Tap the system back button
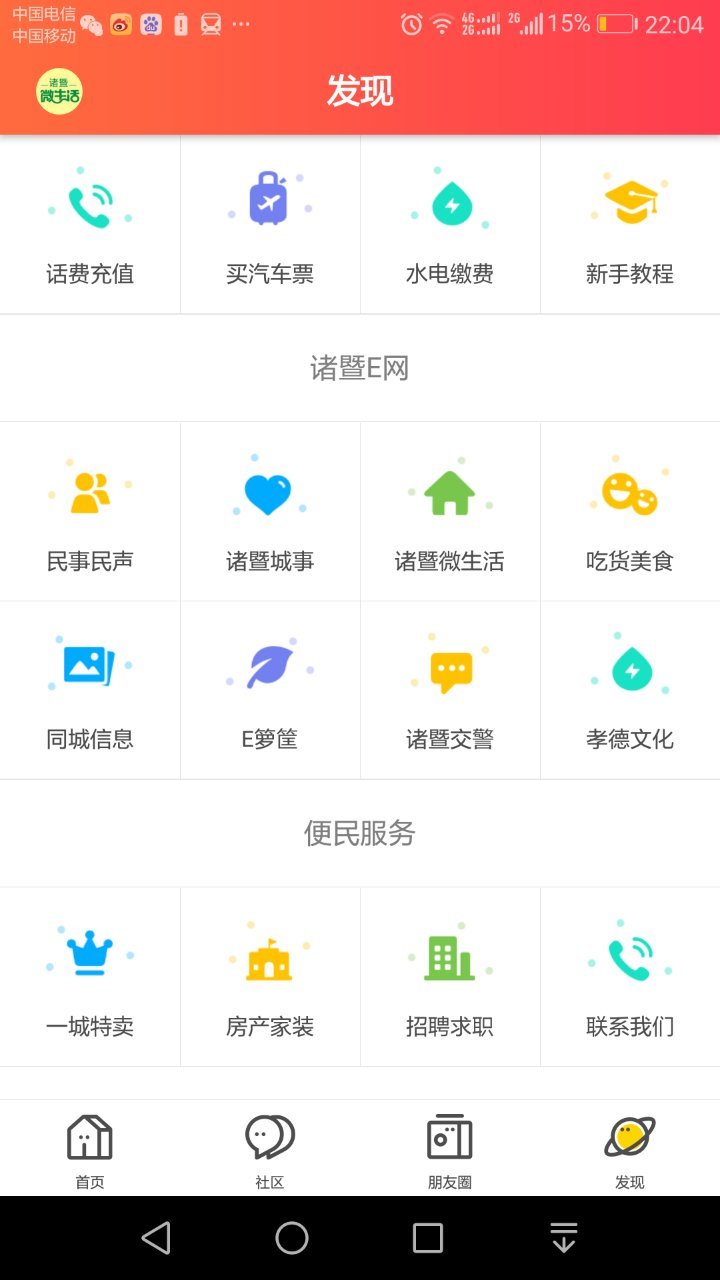This screenshot has width=720, height=1280. point(156,1238)
